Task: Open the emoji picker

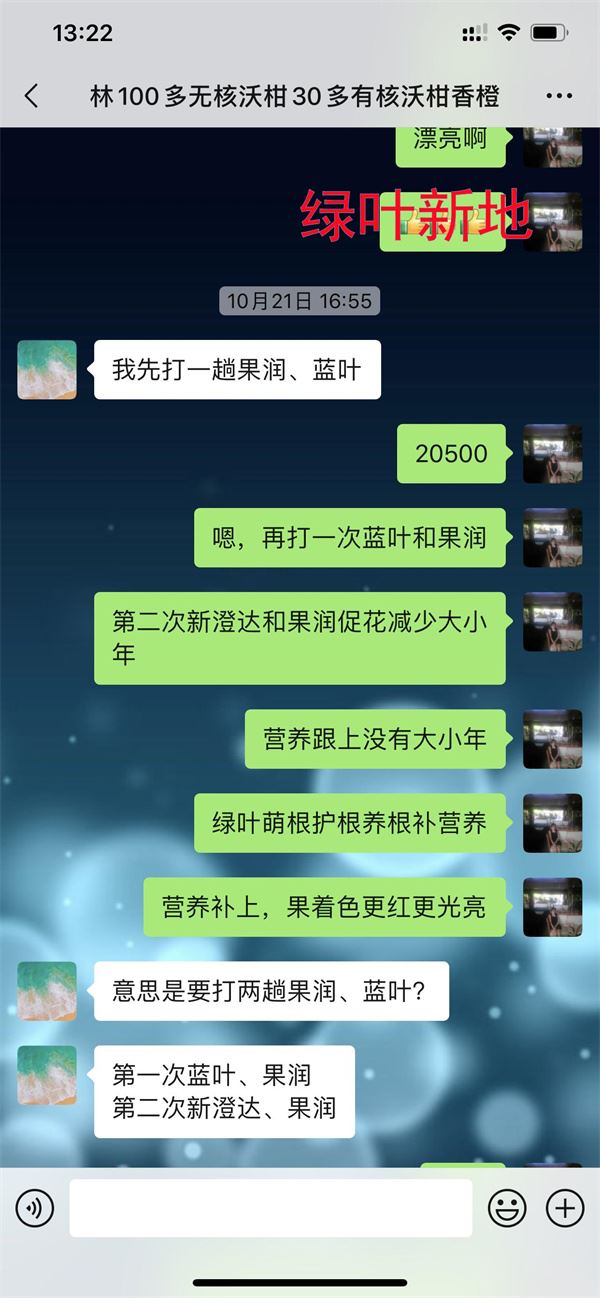Action: tap(506, 1208)
